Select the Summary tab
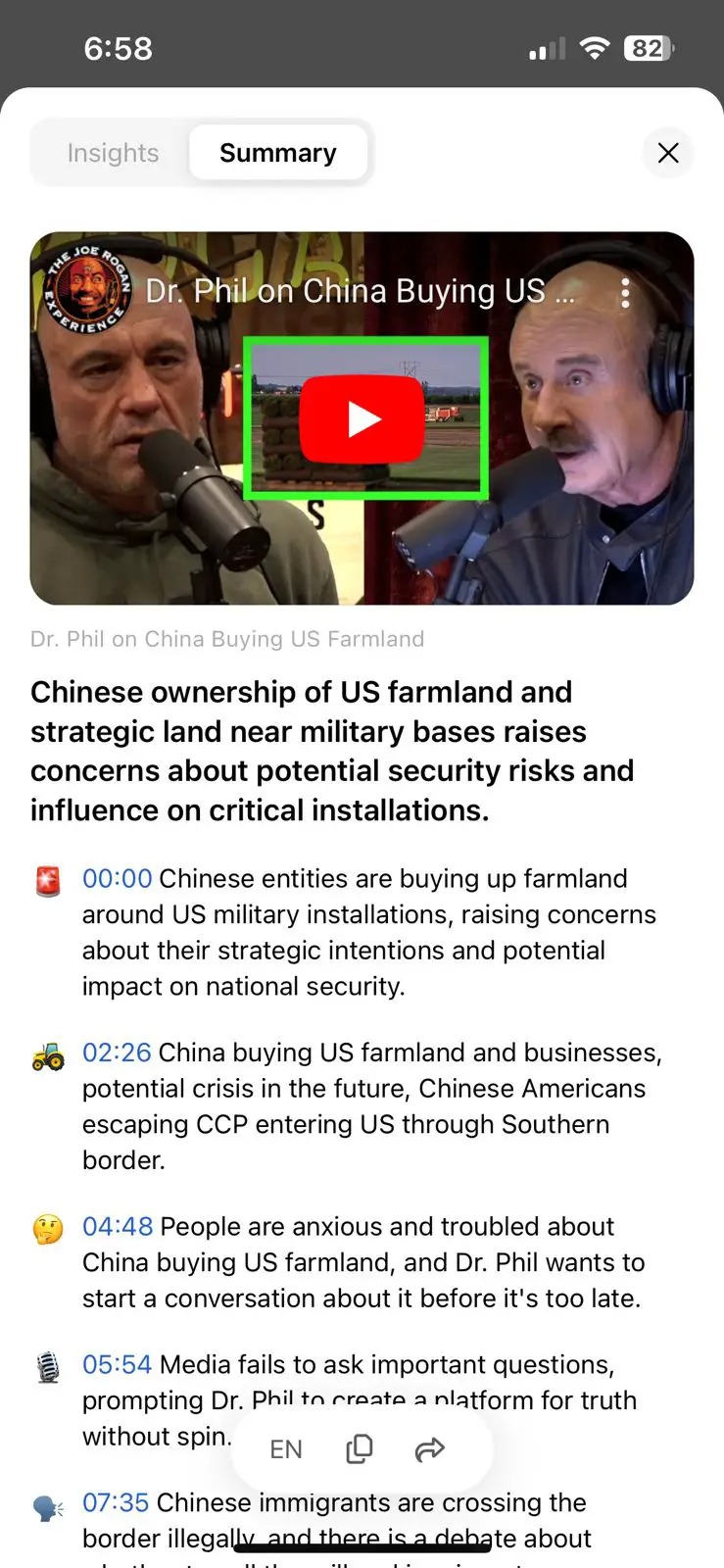The height and width of the screenshot is (1568, 724). pyautogui.click(x=277, y=153)
